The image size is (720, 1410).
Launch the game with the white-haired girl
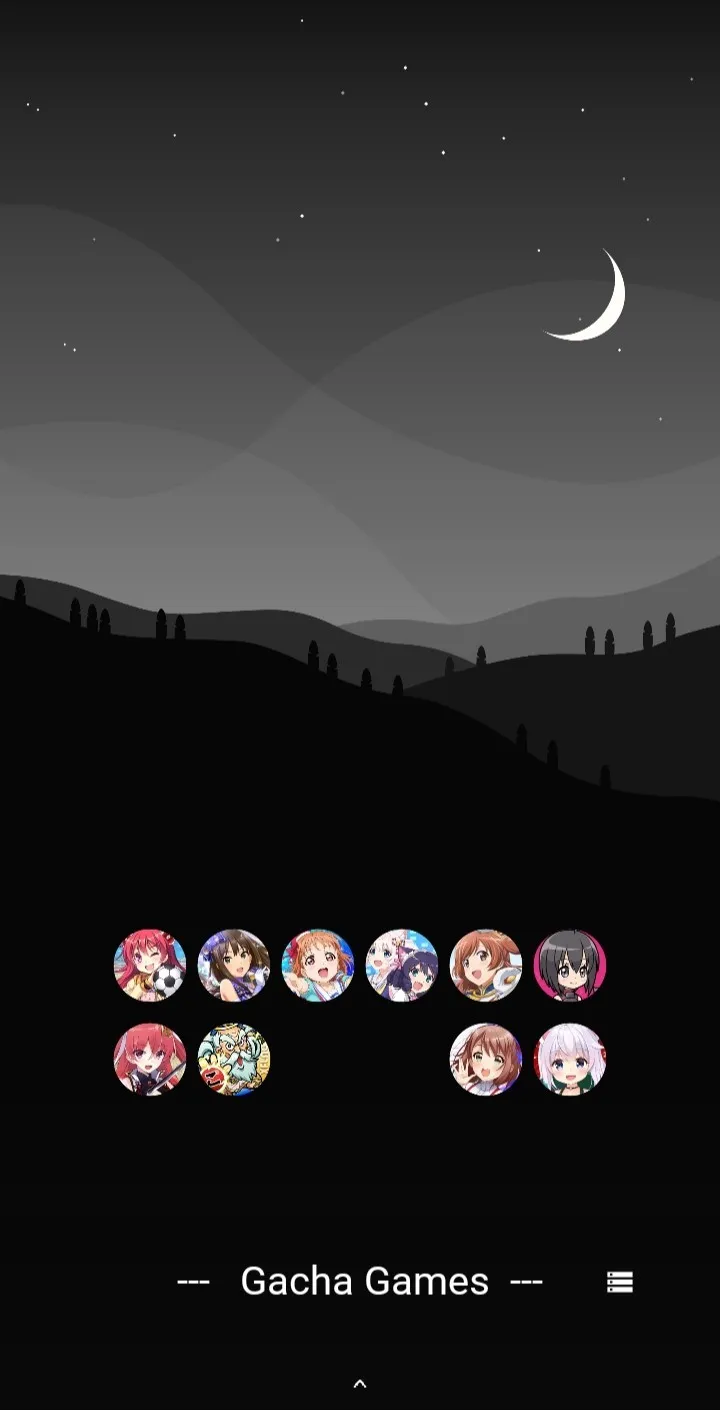point(570,1059)
